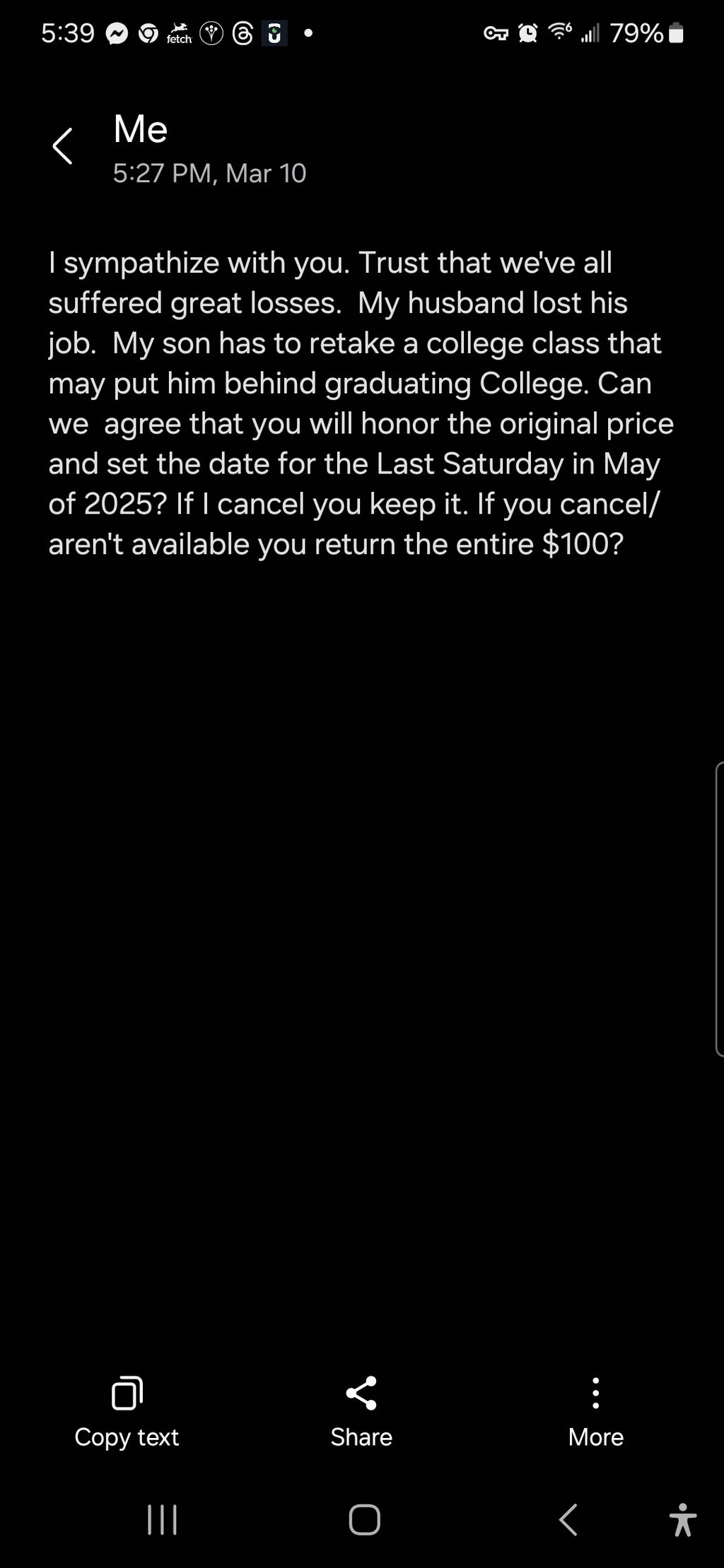724x1568 pixels.
Task: Open the More options menu
Action: [x=595, y=1412]
